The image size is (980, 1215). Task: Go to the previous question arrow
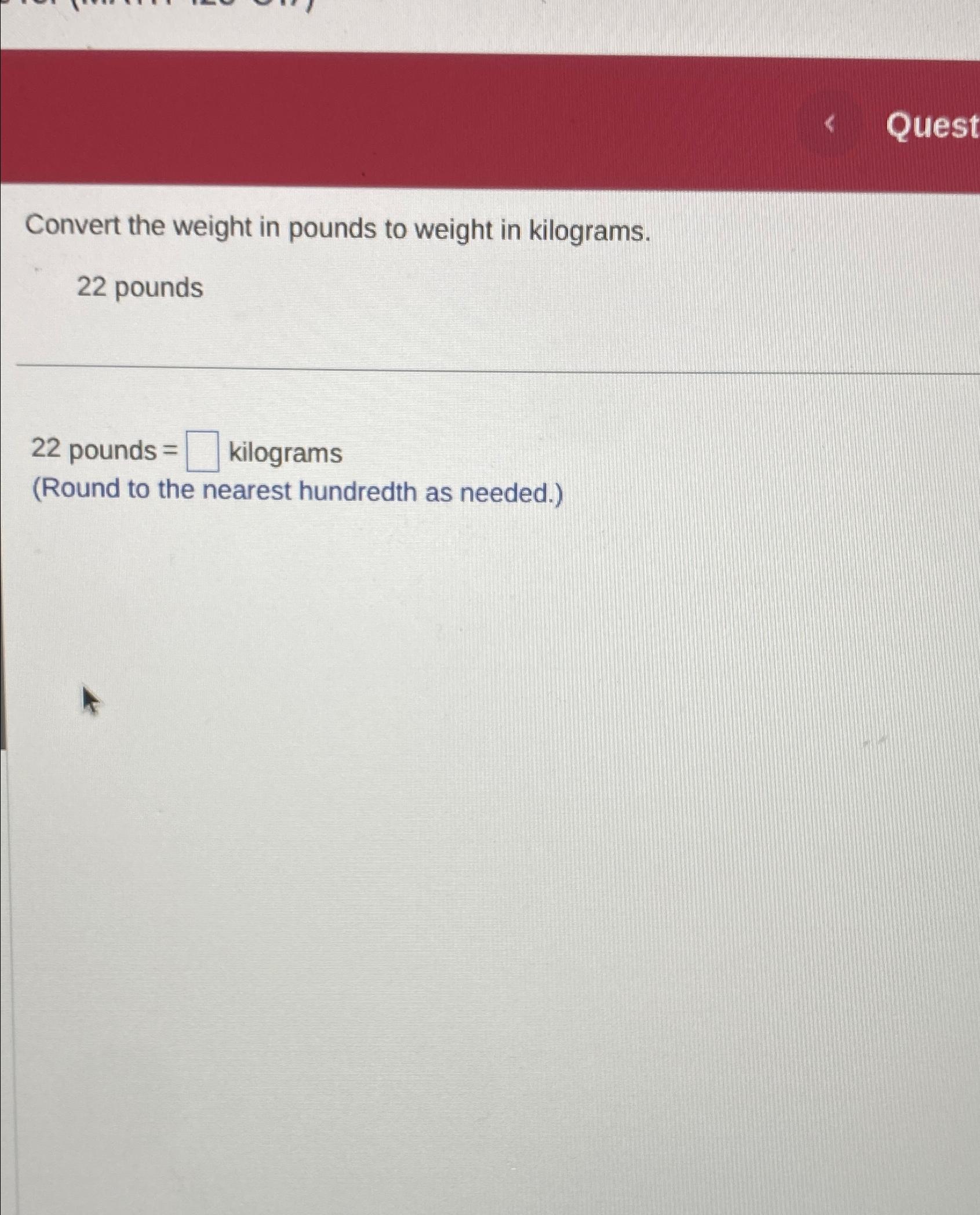pyautogui.click(x=829, y=123)
